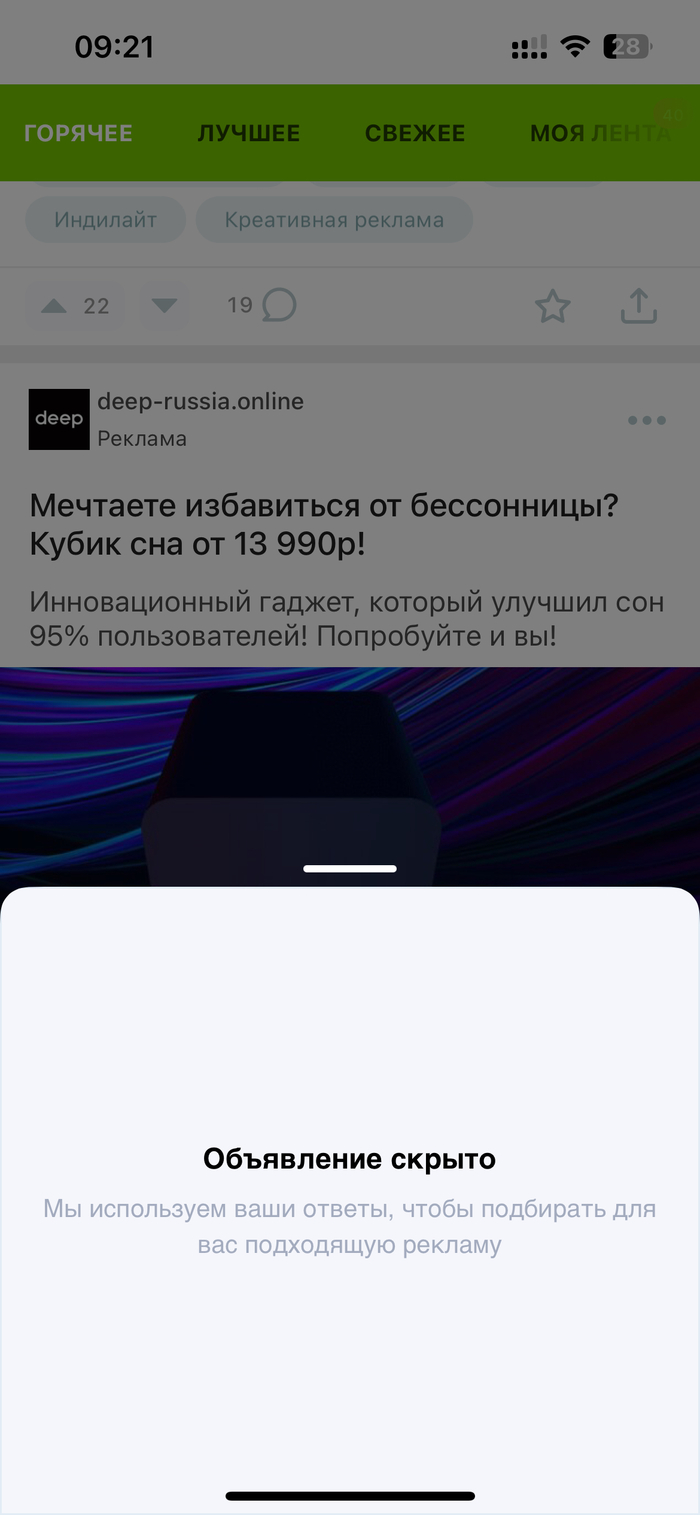This screenshot has height=1515, width=700.
Task: Open the Кубик сна ad image
Action: click(350, 770)
